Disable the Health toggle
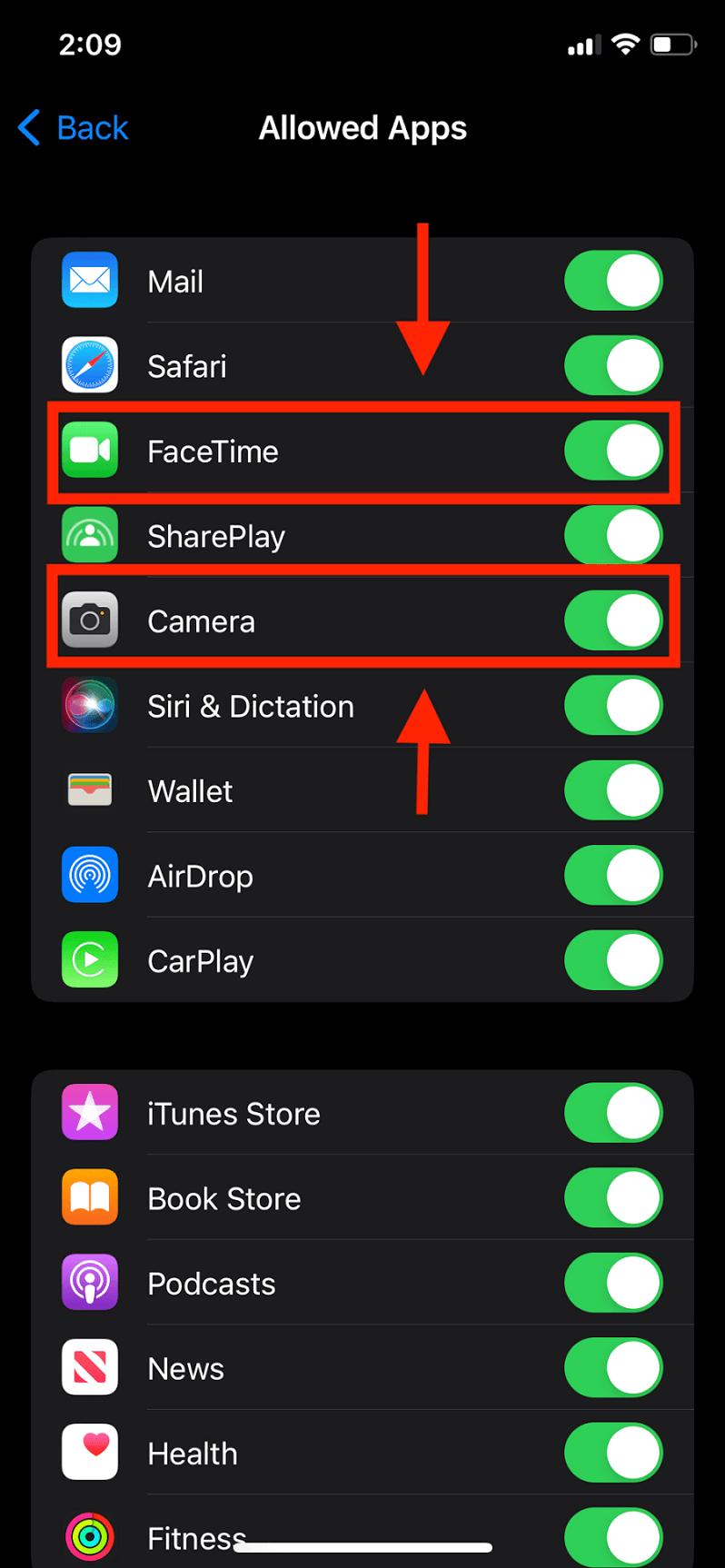 point(613,1453)
